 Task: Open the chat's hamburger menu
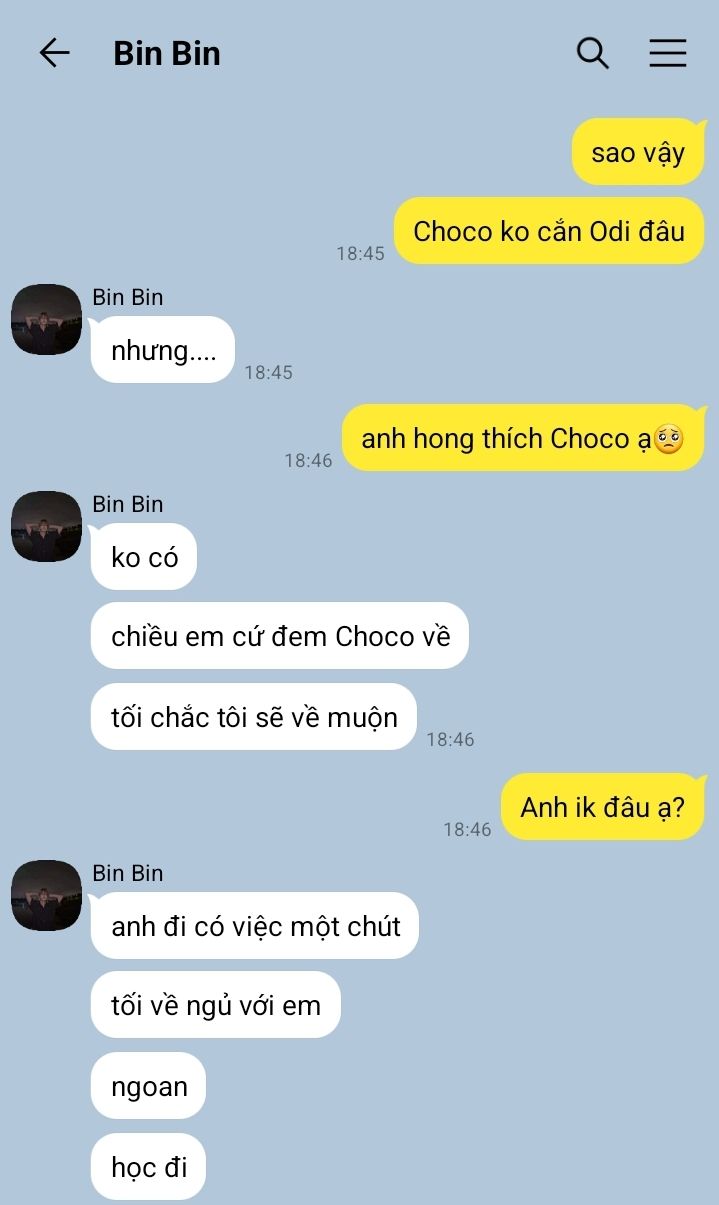[668, 53]
